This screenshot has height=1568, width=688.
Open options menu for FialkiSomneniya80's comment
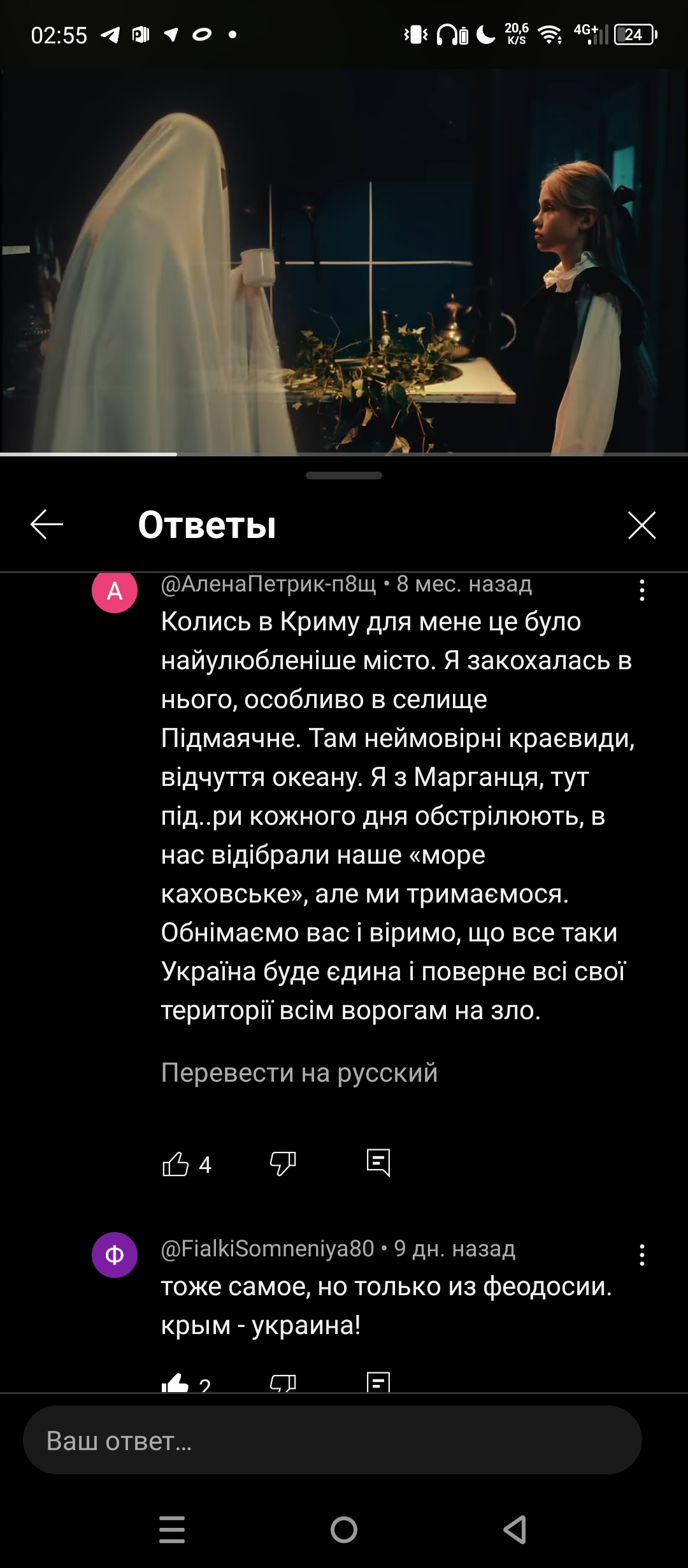coord(641,1254)
